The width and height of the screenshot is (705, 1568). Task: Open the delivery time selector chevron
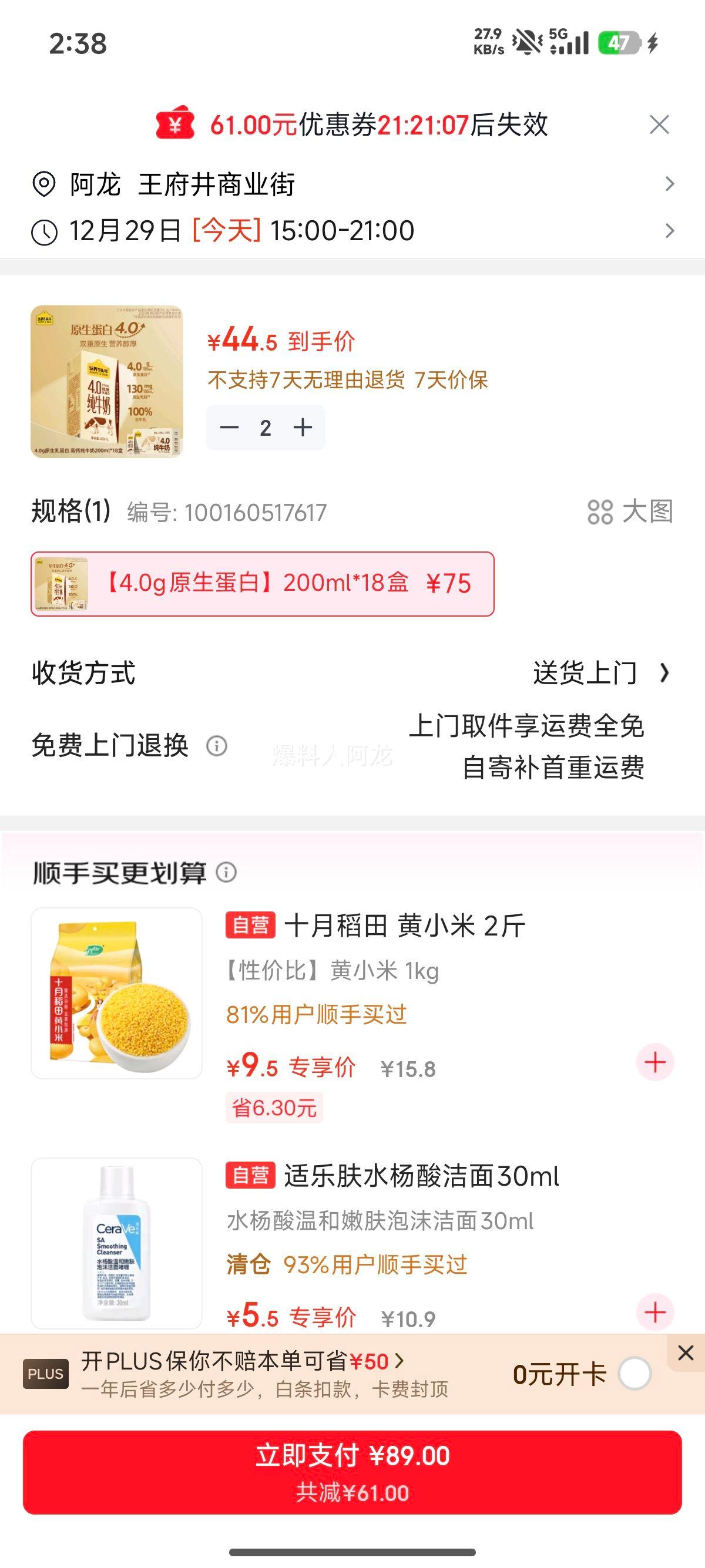point(670,230)
